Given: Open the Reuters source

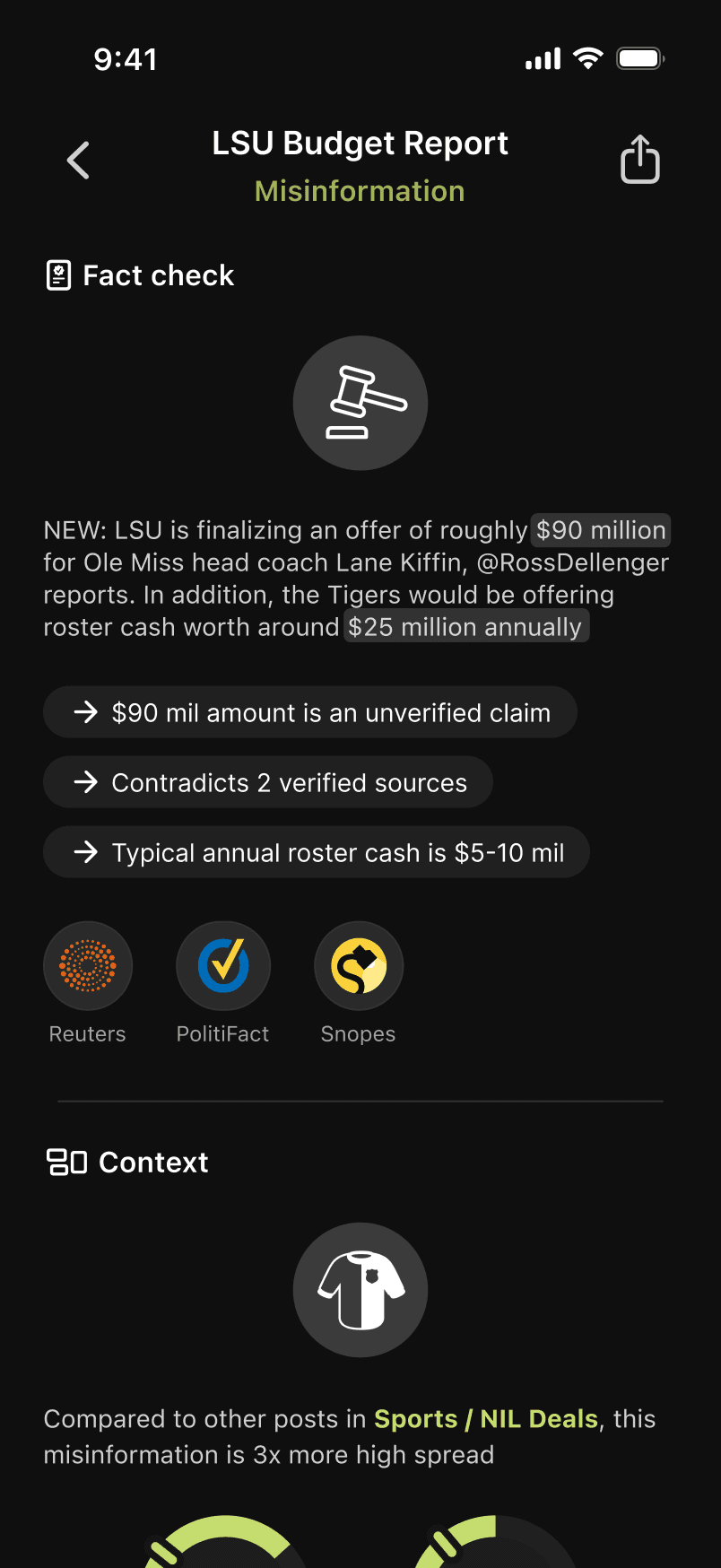Looking at the screenshot, I should coord(88,966).
